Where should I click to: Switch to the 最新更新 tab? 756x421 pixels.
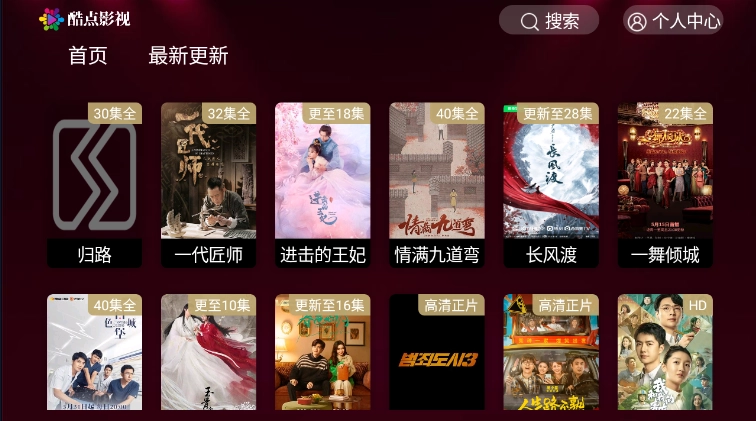click(188, 56)
